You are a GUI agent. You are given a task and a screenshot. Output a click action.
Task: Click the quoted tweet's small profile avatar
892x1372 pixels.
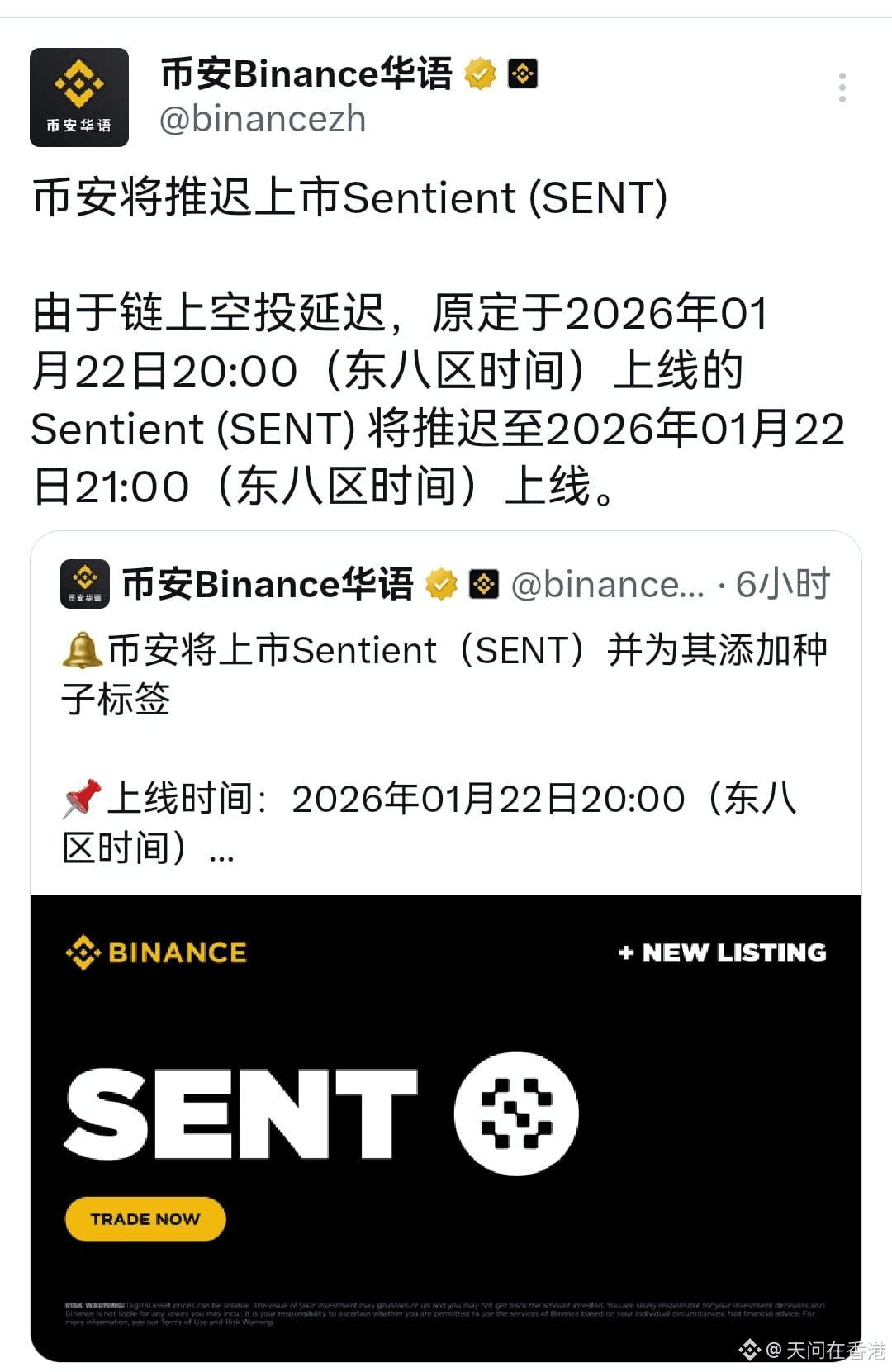click(87, 583)
